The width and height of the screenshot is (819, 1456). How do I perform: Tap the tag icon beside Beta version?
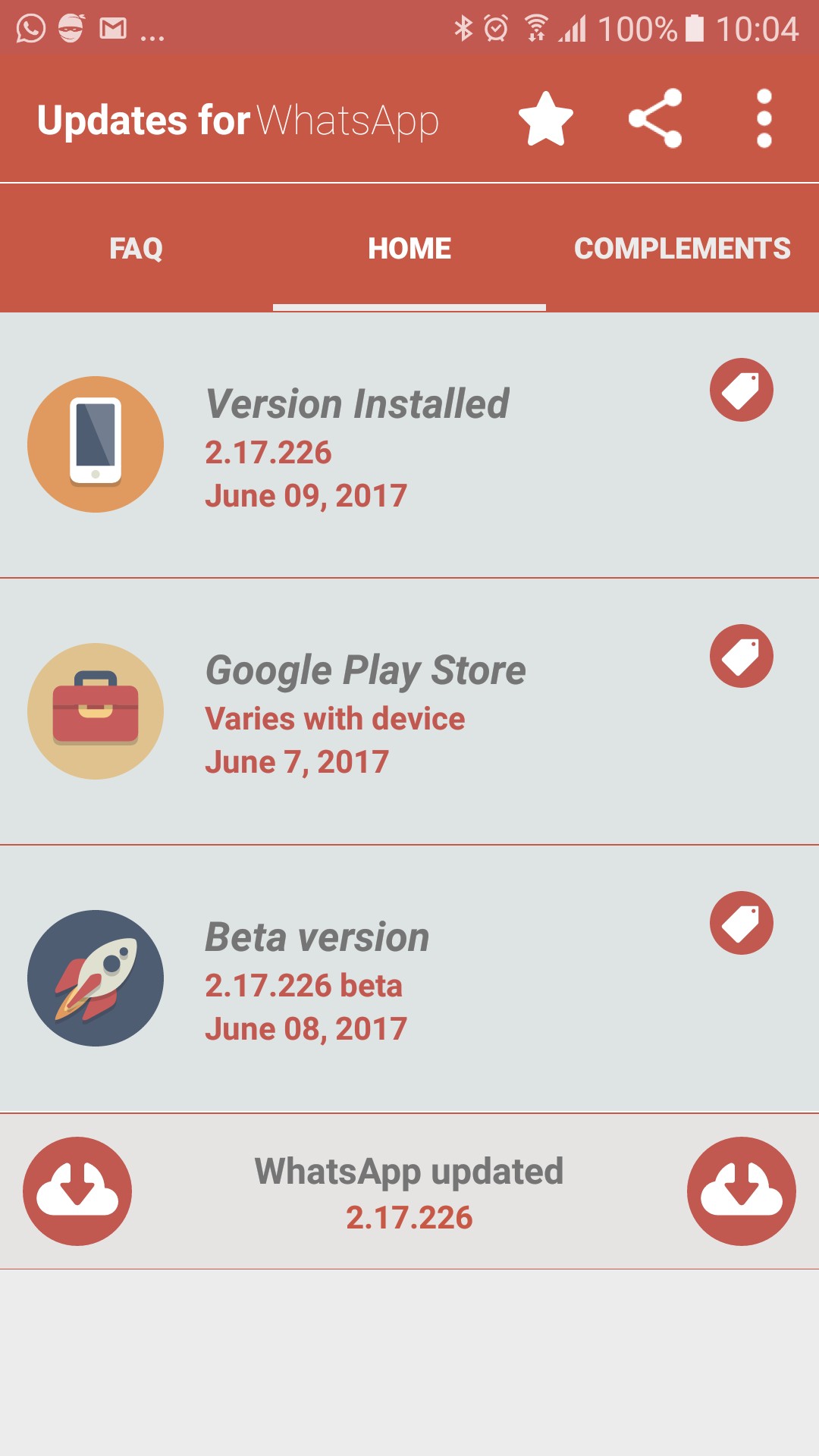point(741,923)
